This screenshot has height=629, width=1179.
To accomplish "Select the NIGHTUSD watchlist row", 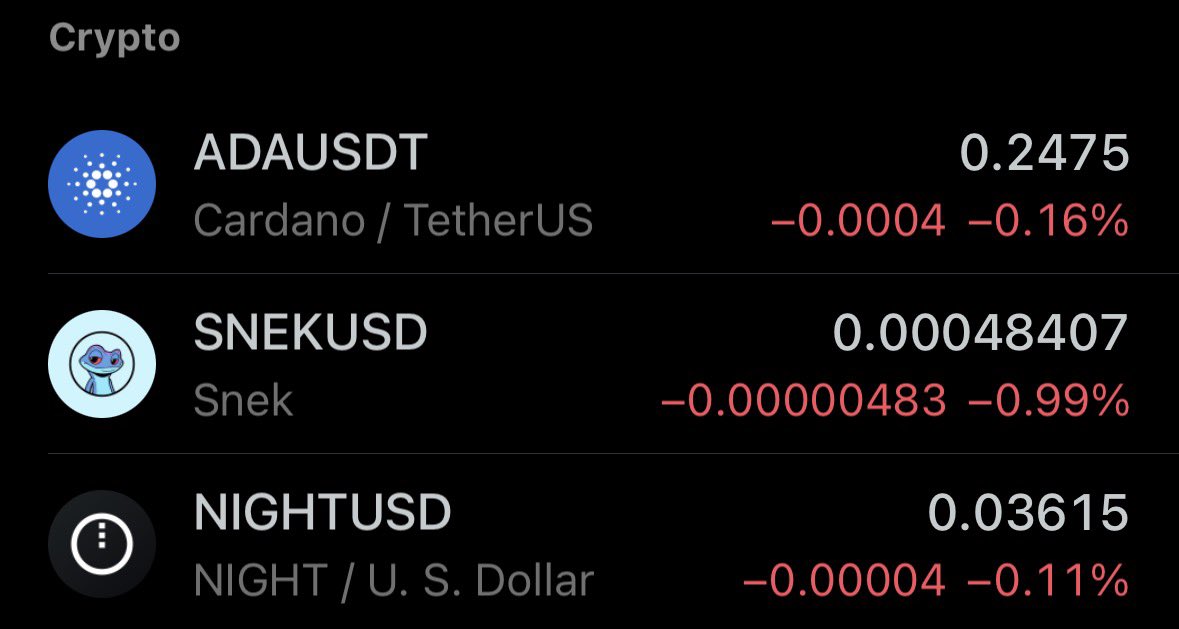I will 589,545.
